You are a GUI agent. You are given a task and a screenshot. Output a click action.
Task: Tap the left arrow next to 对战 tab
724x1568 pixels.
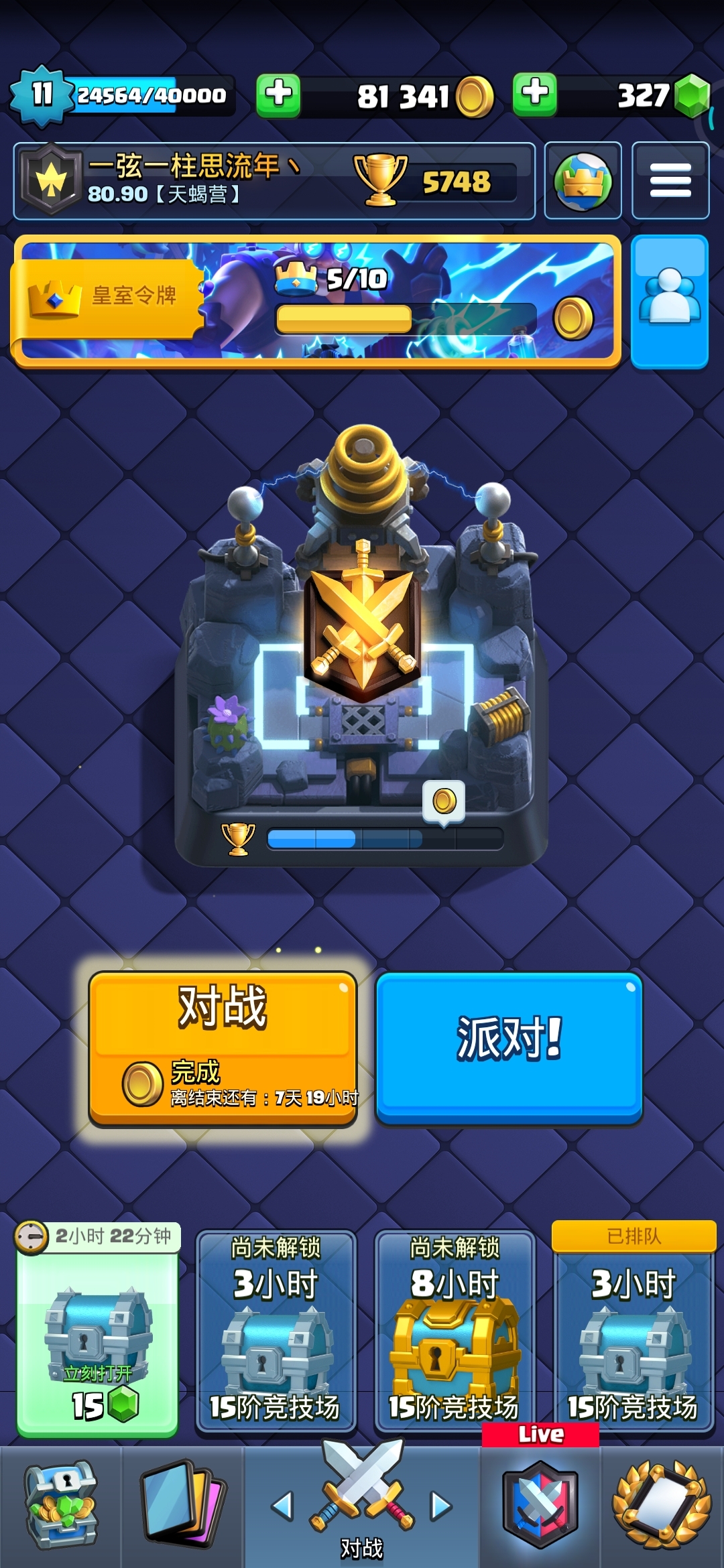(x=282, y=1506)
